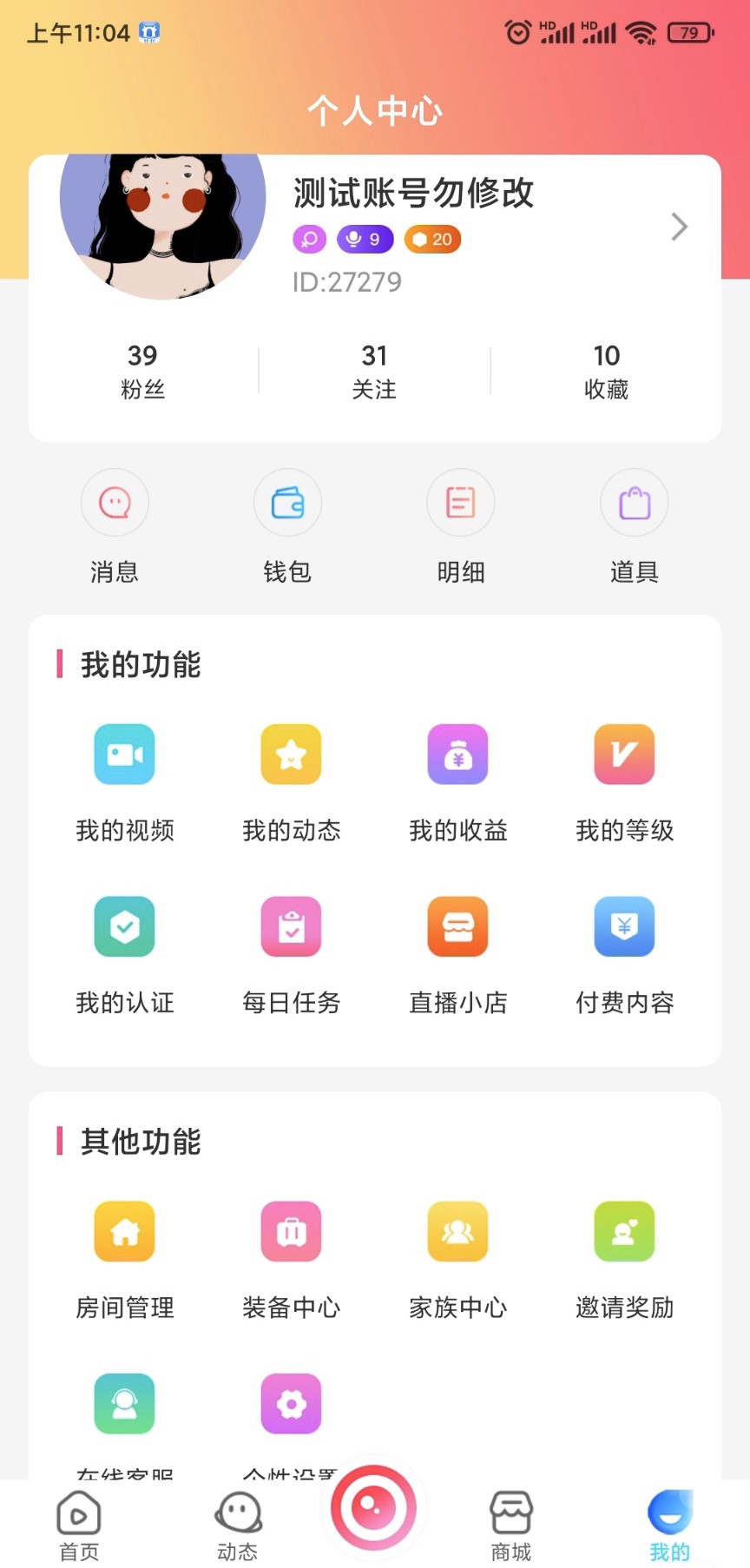Tap the center pink live camera button
Viewport: 750px width, 1568px height.
[x=374, y=1508]
